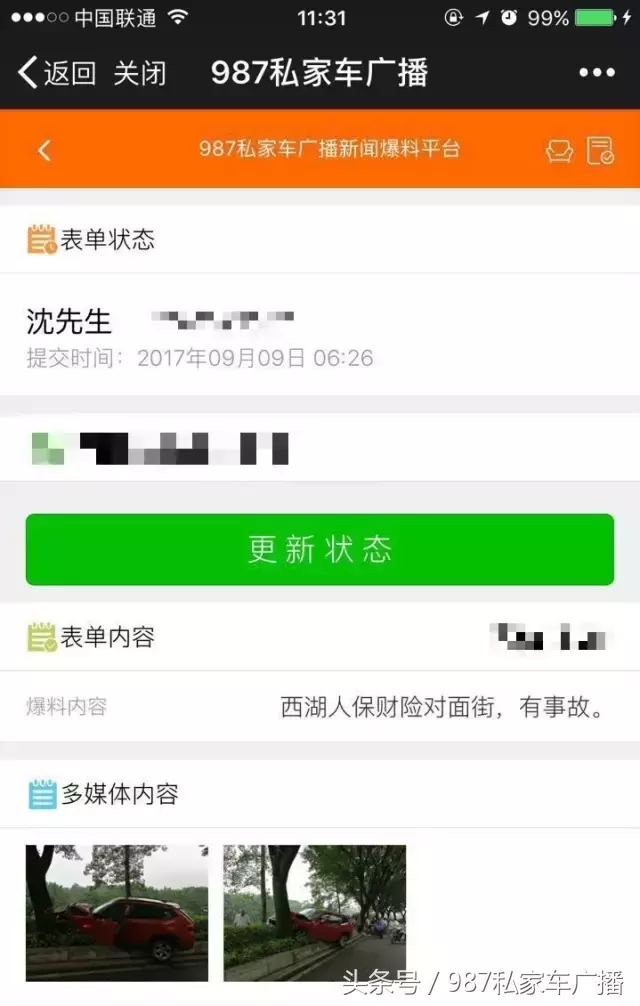Tap 关闭 to close the page
The width and height of the screenshot is (640, 1006).
tap(140, 73)
